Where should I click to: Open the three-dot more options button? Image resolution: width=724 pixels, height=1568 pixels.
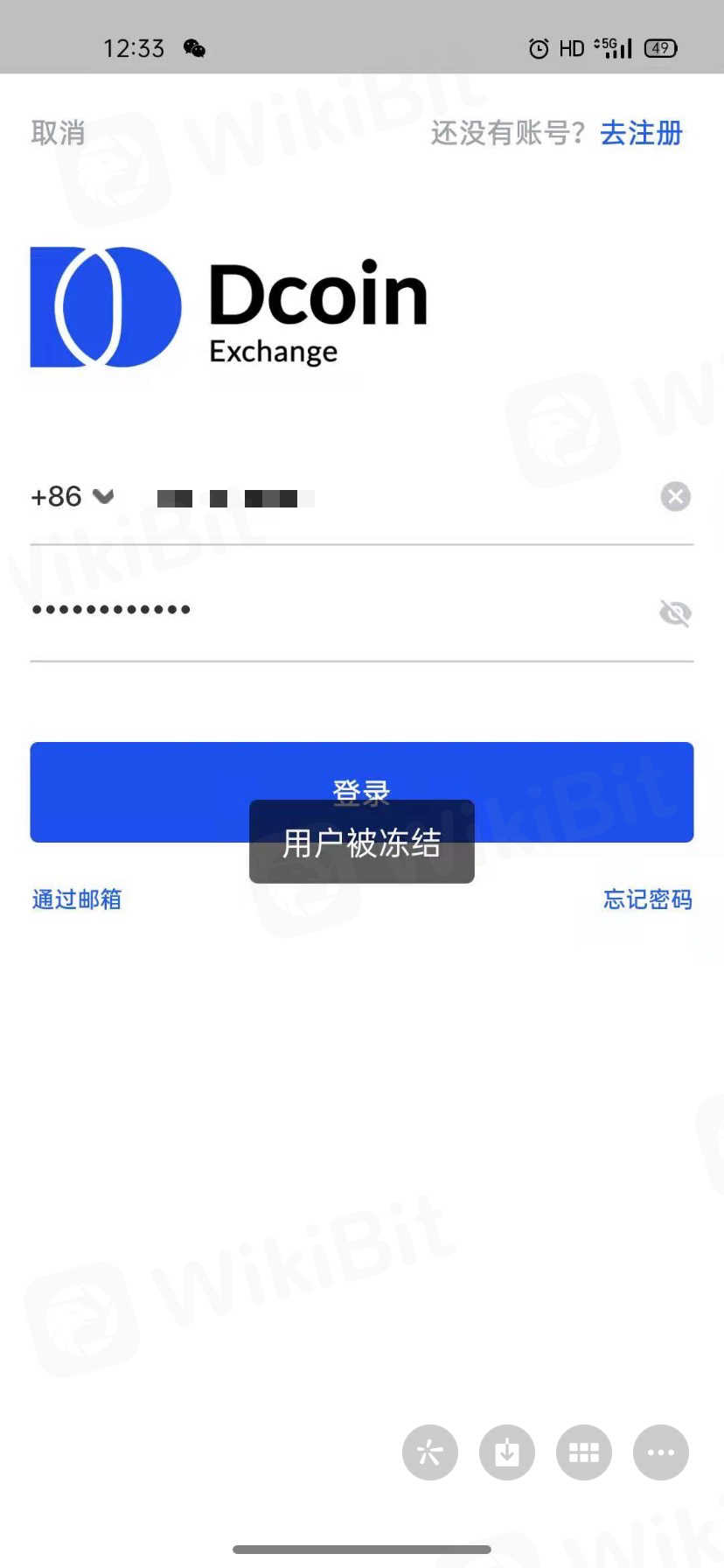click(x=661, y=1452)
